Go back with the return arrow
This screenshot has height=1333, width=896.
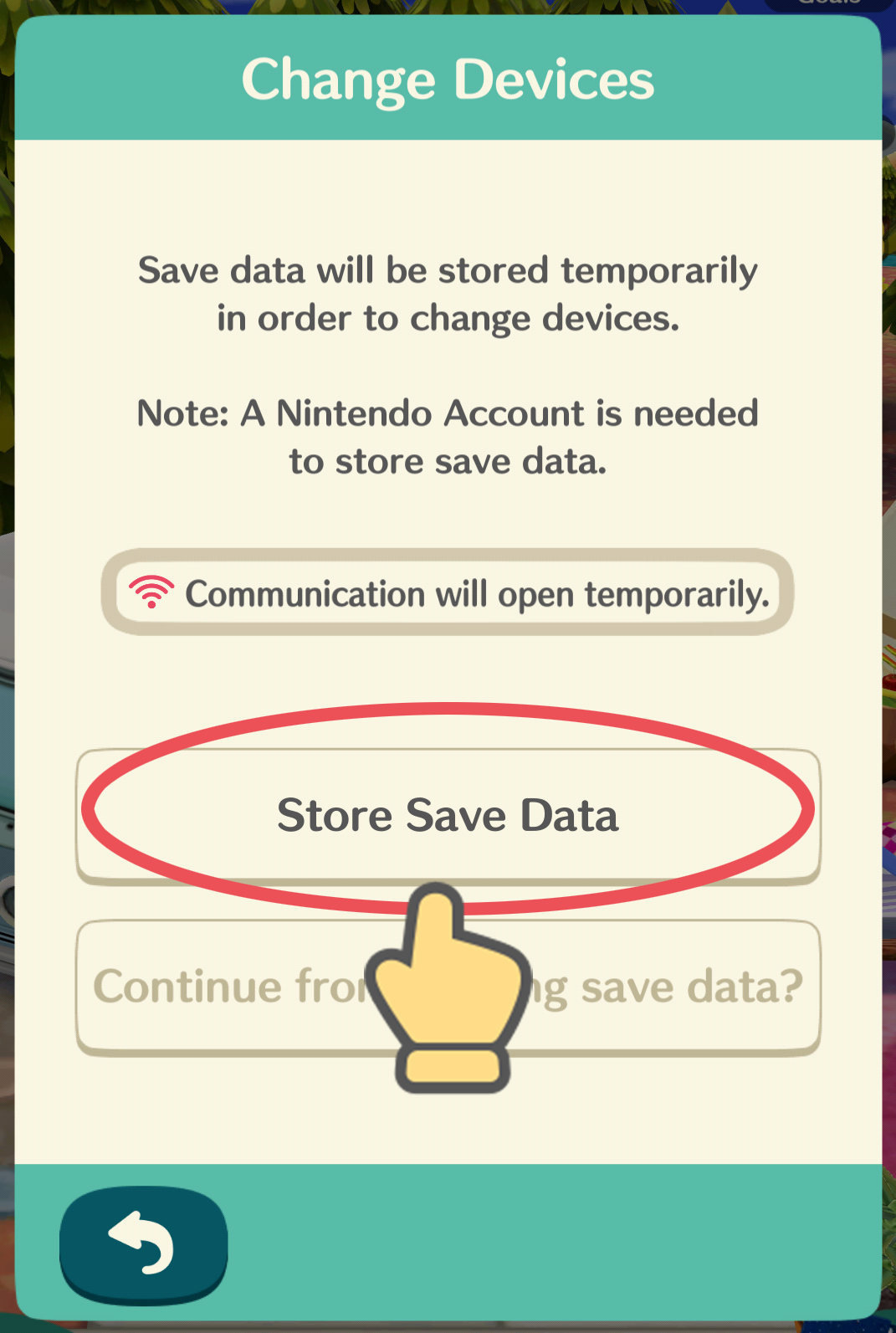click(143, 1243)
